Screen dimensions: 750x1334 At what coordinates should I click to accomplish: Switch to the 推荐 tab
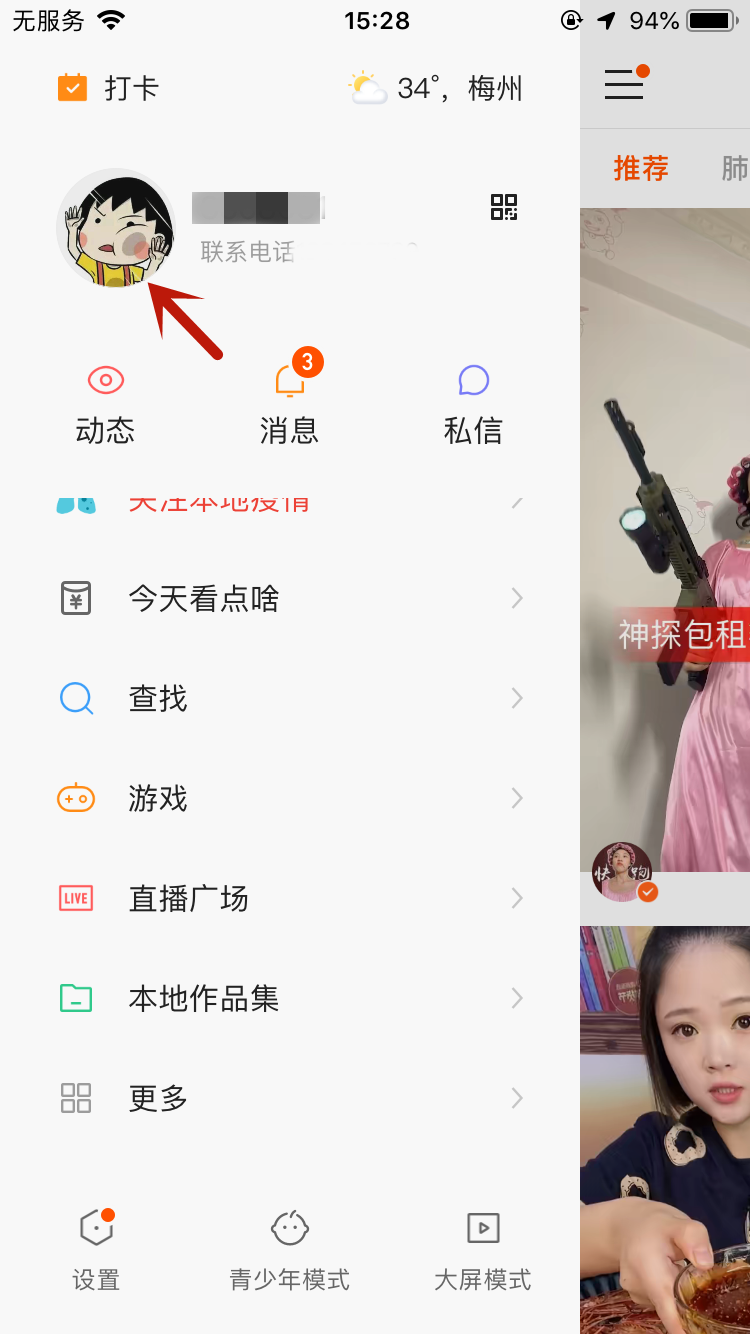641,168
